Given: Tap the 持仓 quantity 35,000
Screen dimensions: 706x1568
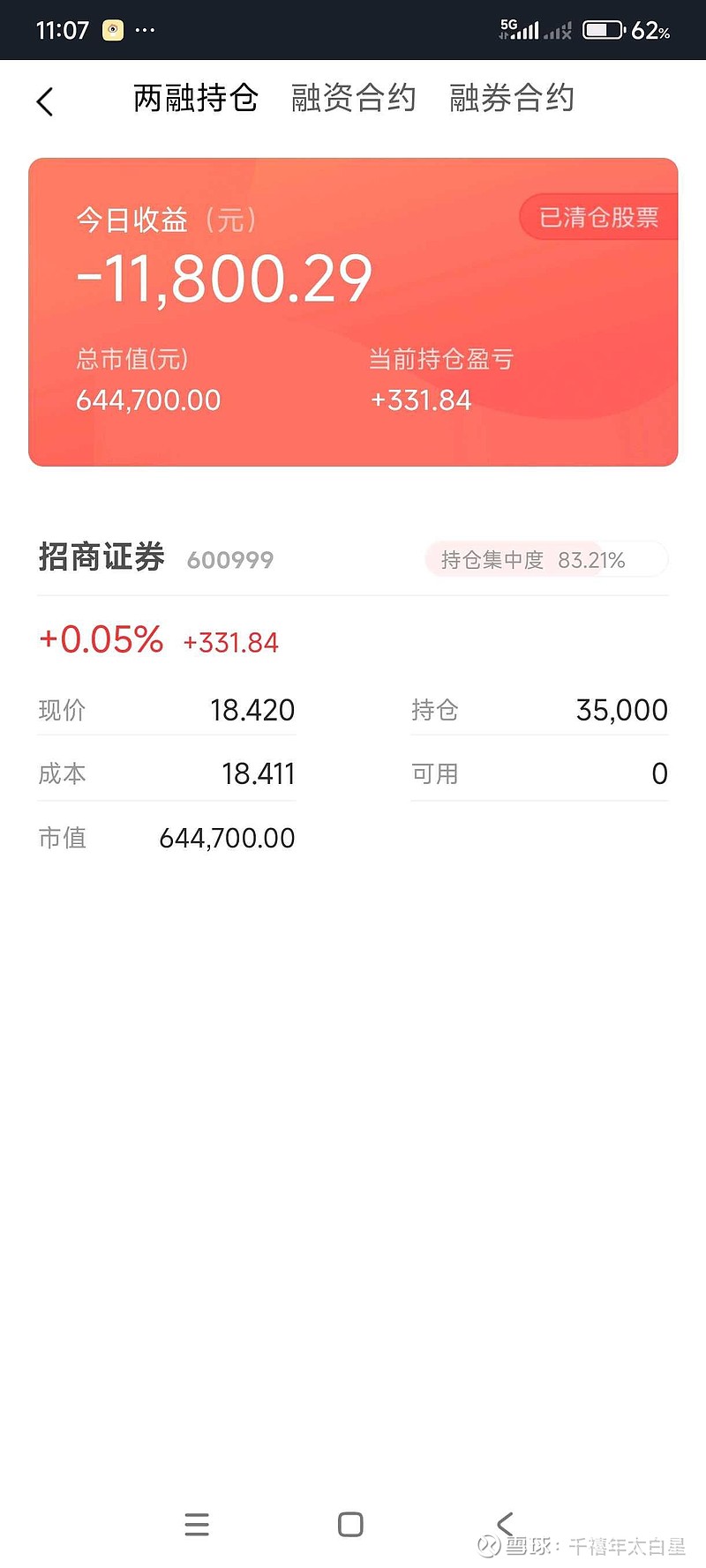Looking at the screenshot, I should tap(620, 710).
